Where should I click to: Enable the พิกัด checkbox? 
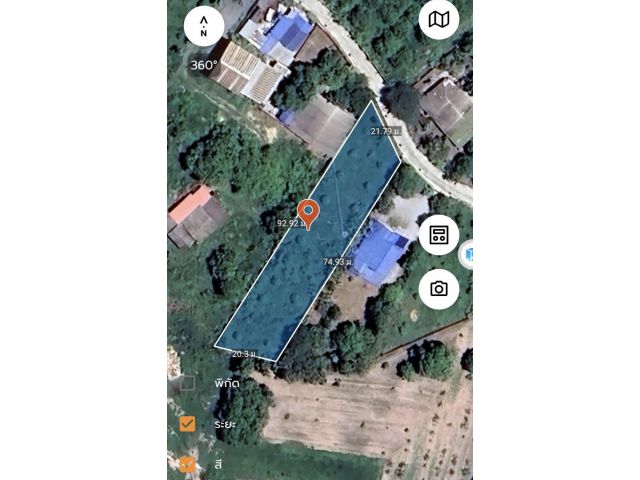click(x=187, y=383)
